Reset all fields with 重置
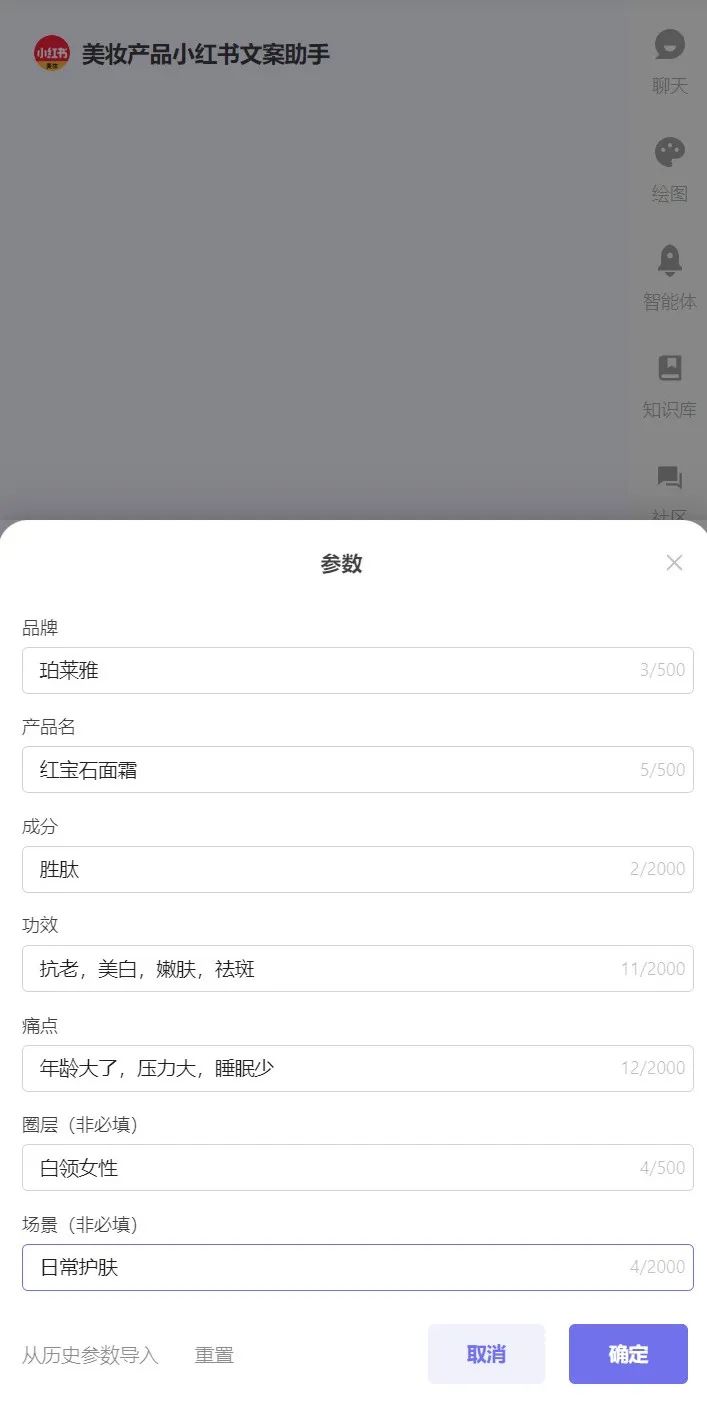 pyautogui.click(x=214, y=1355)
